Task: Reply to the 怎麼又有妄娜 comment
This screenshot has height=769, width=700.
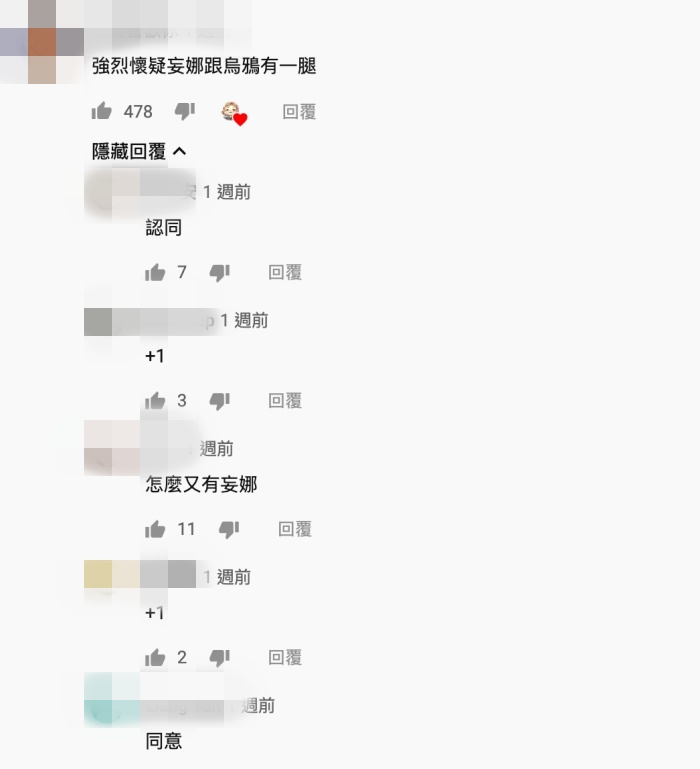Action: (x=295, y=529)
